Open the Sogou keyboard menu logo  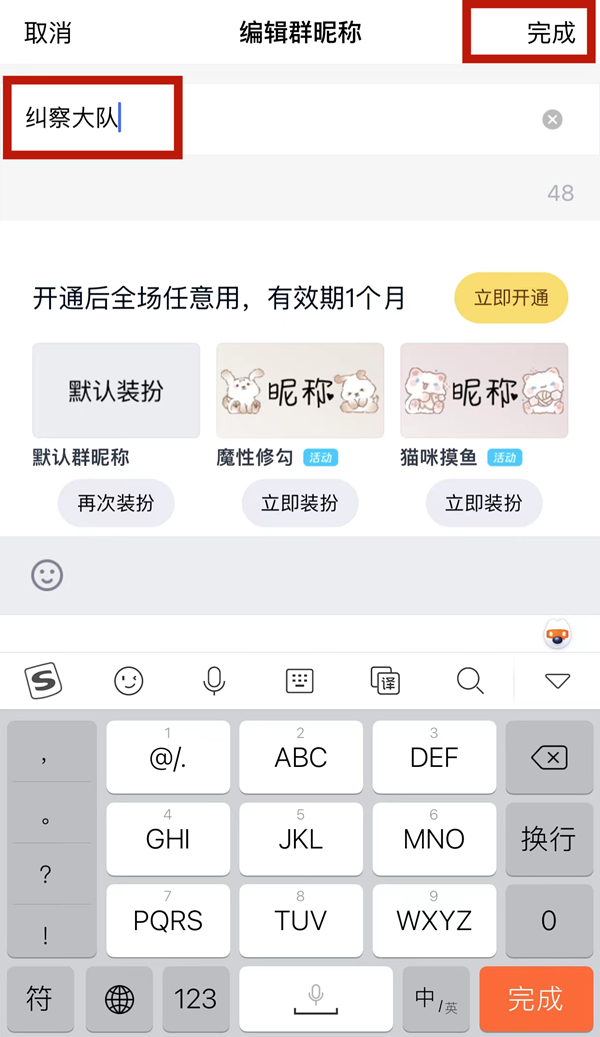pos(42,682)
